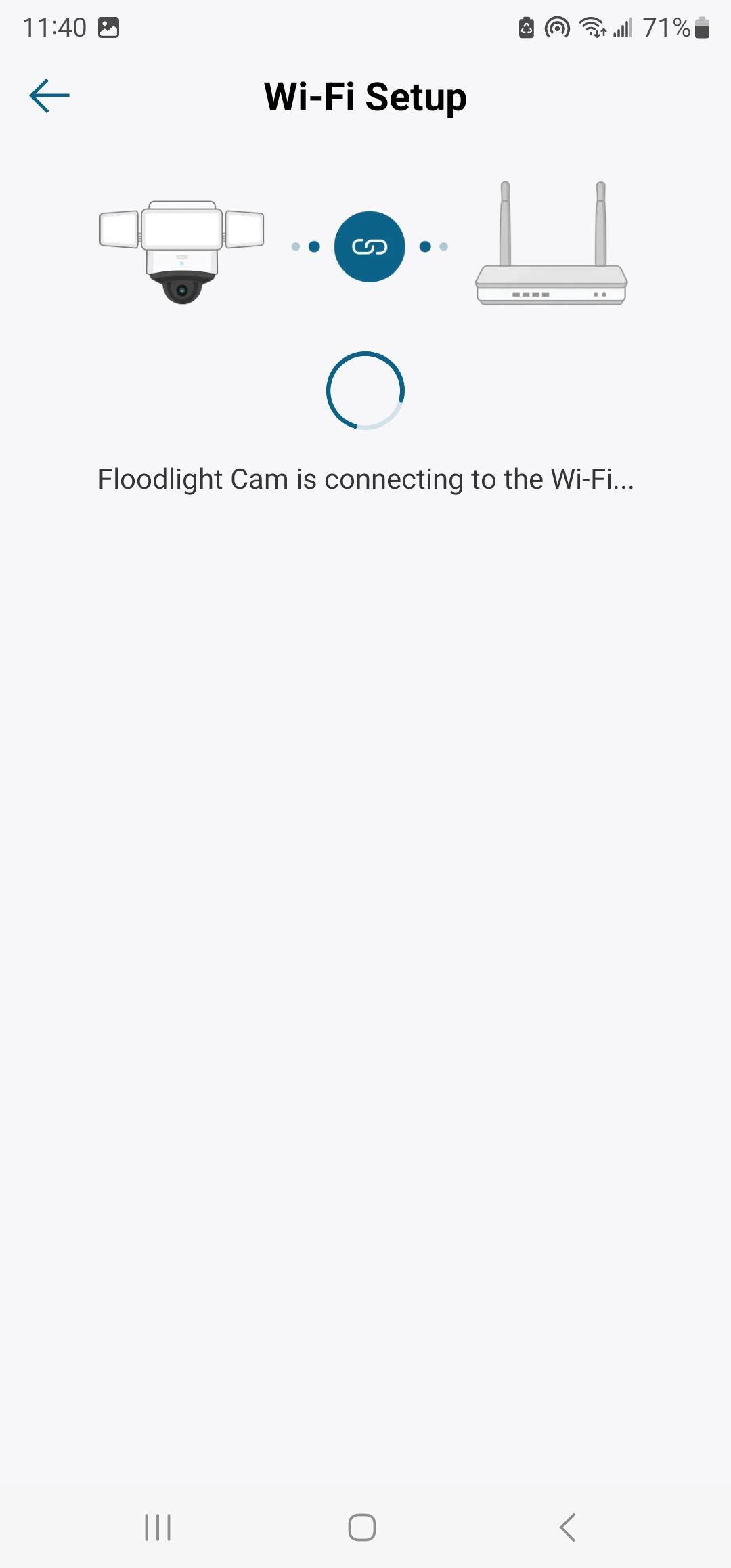Viewport: 731px width, 1568px height.
Task: Go to the home screen
Action: pyautogui.click(x=362, y=1527)
